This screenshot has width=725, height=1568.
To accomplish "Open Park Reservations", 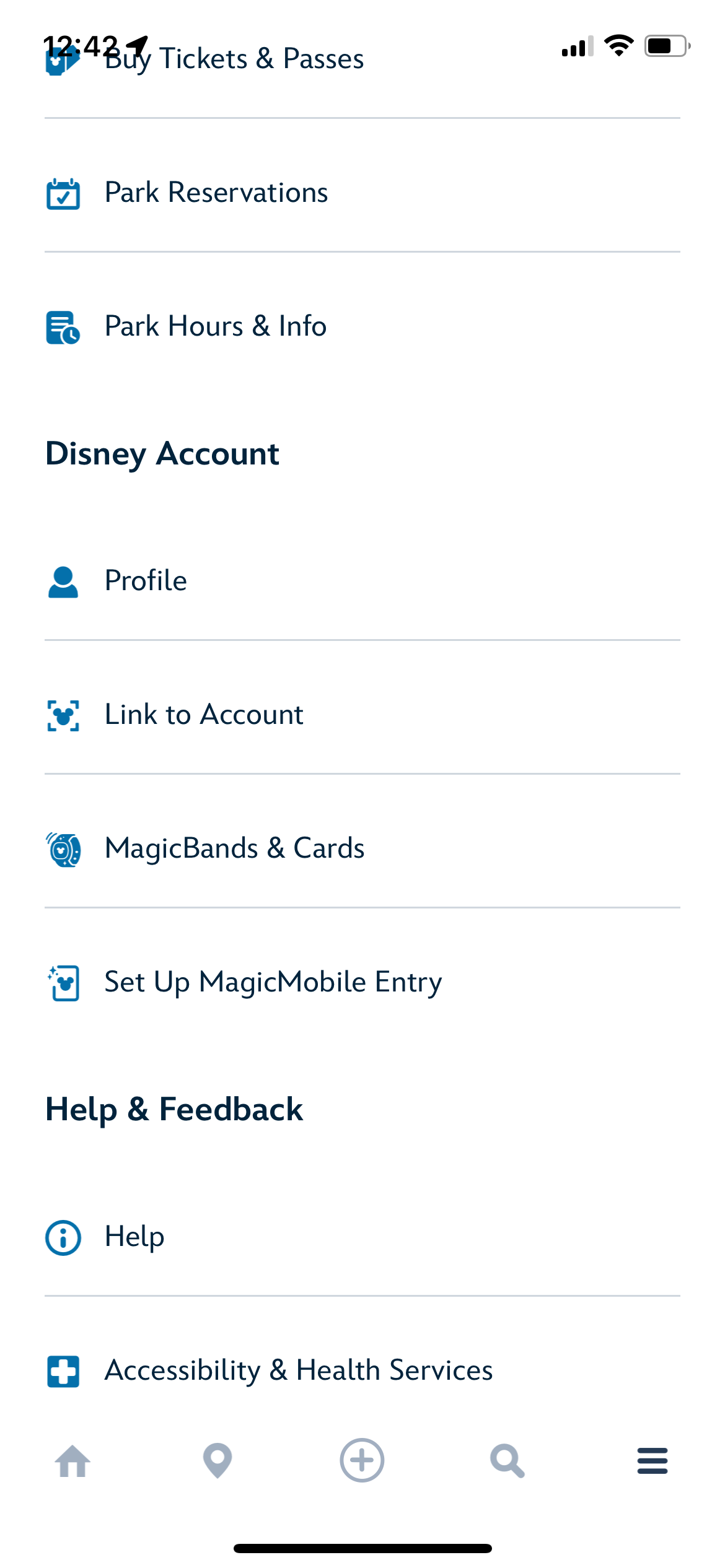I will click(216, 193).
